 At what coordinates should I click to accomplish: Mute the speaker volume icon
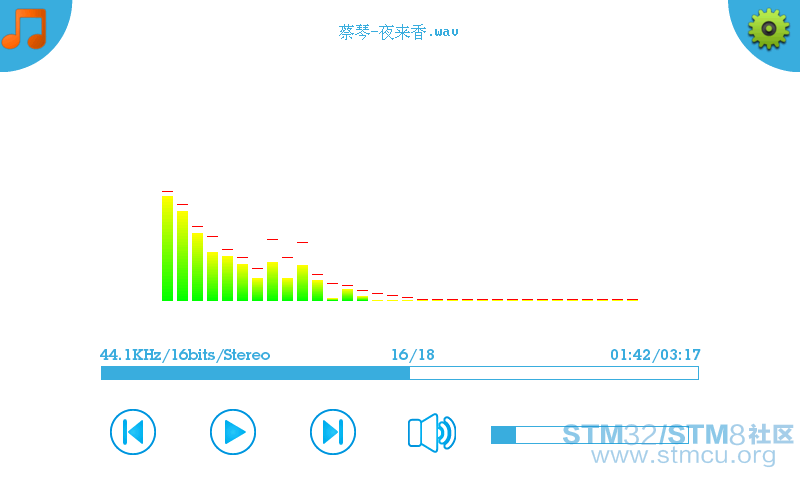point(431,433)
